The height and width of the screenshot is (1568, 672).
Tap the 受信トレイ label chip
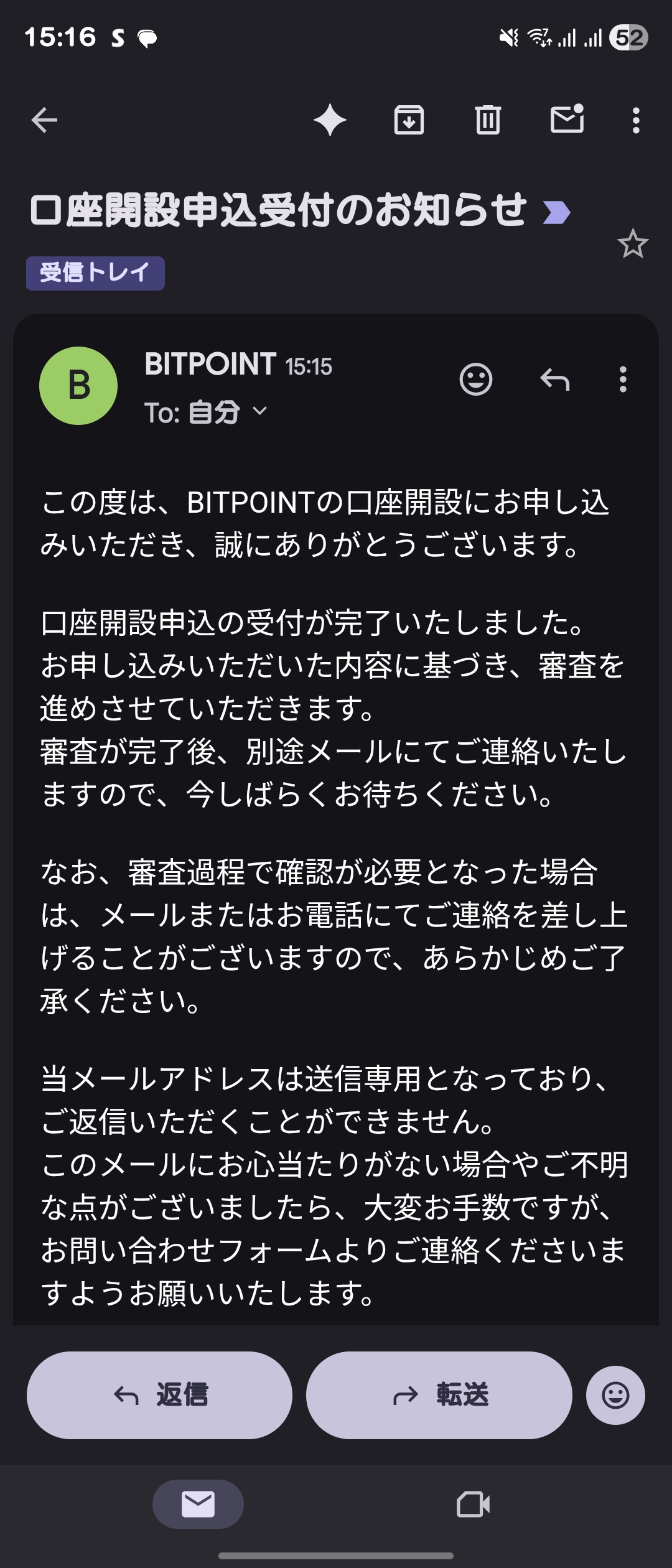95,273
